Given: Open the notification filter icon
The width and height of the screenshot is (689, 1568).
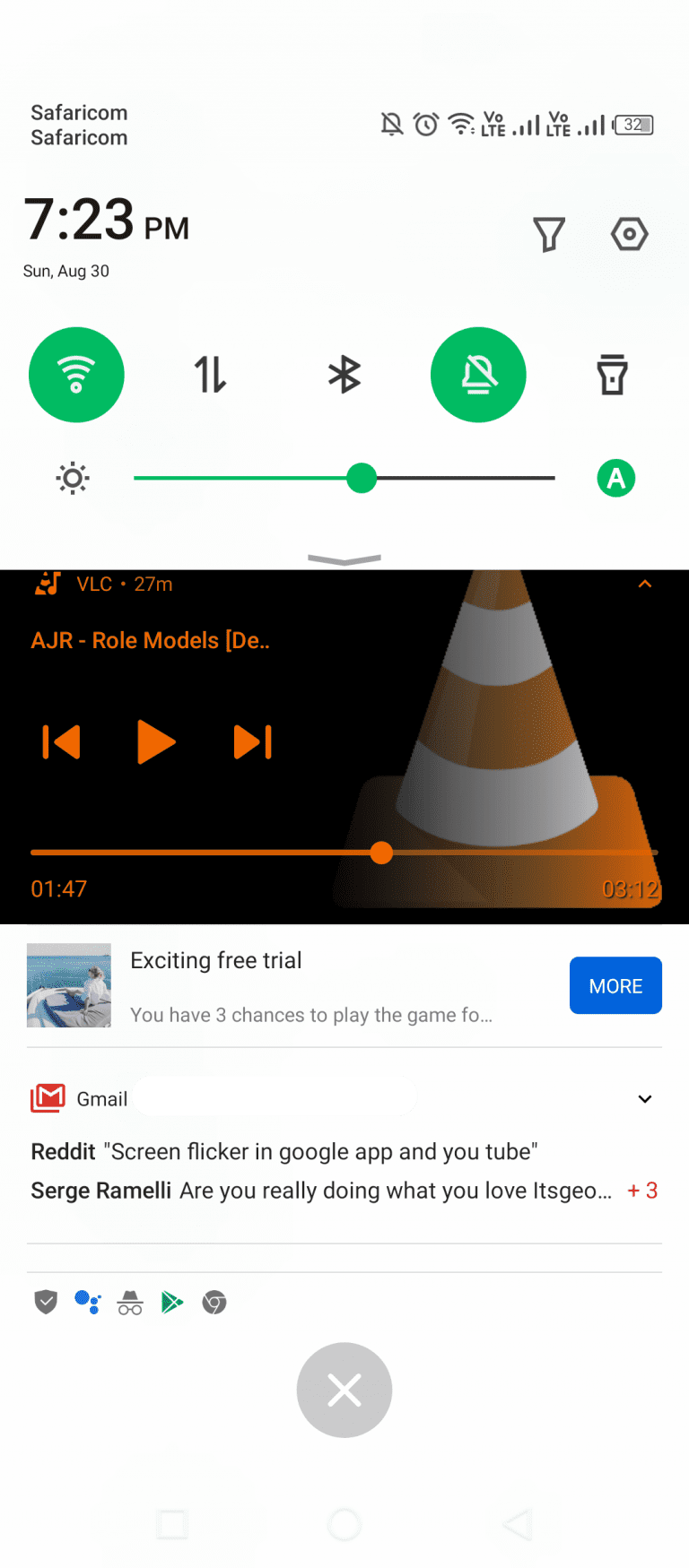Looking at the screenshot, I should tap(549, 234).
